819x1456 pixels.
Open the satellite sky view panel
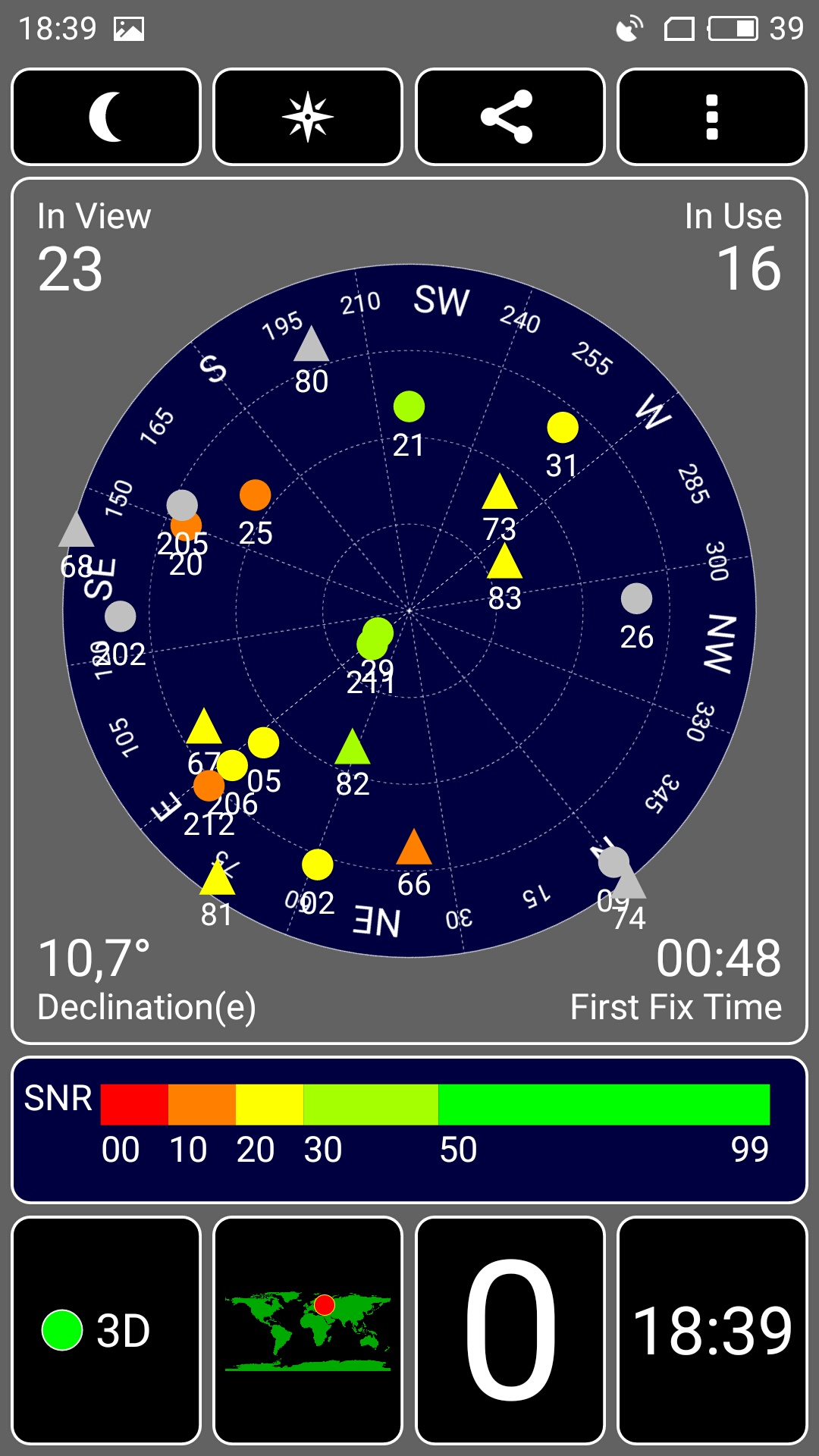pos(409,611)
